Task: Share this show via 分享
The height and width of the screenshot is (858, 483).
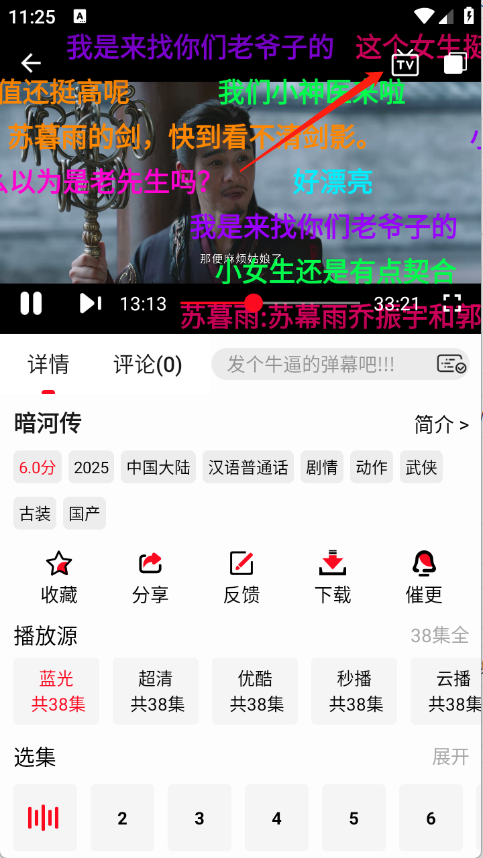Action: click(x=150, y=577)
